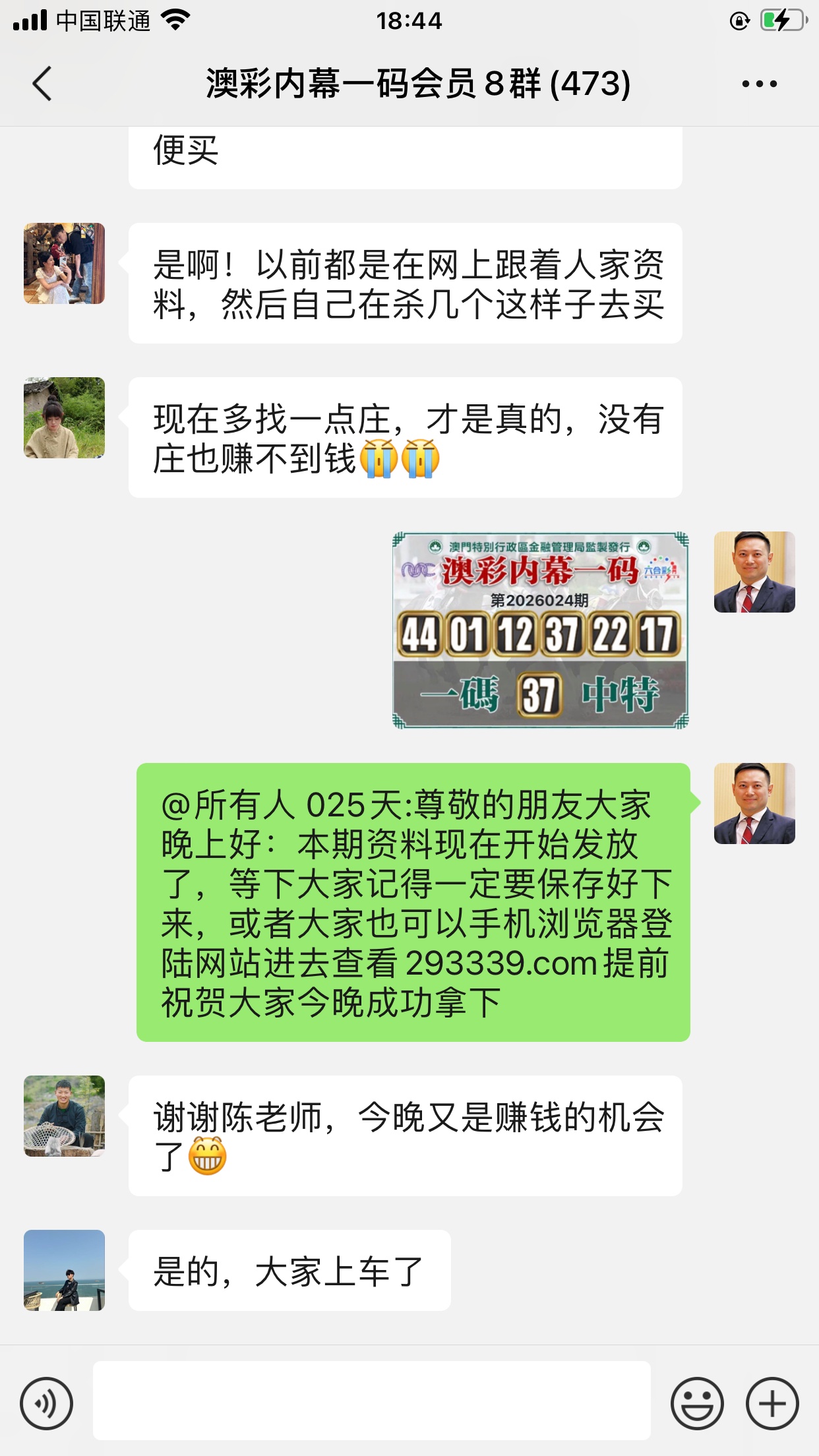Go back from the group chat
819x1456 pixels.
tap(42, 84)
